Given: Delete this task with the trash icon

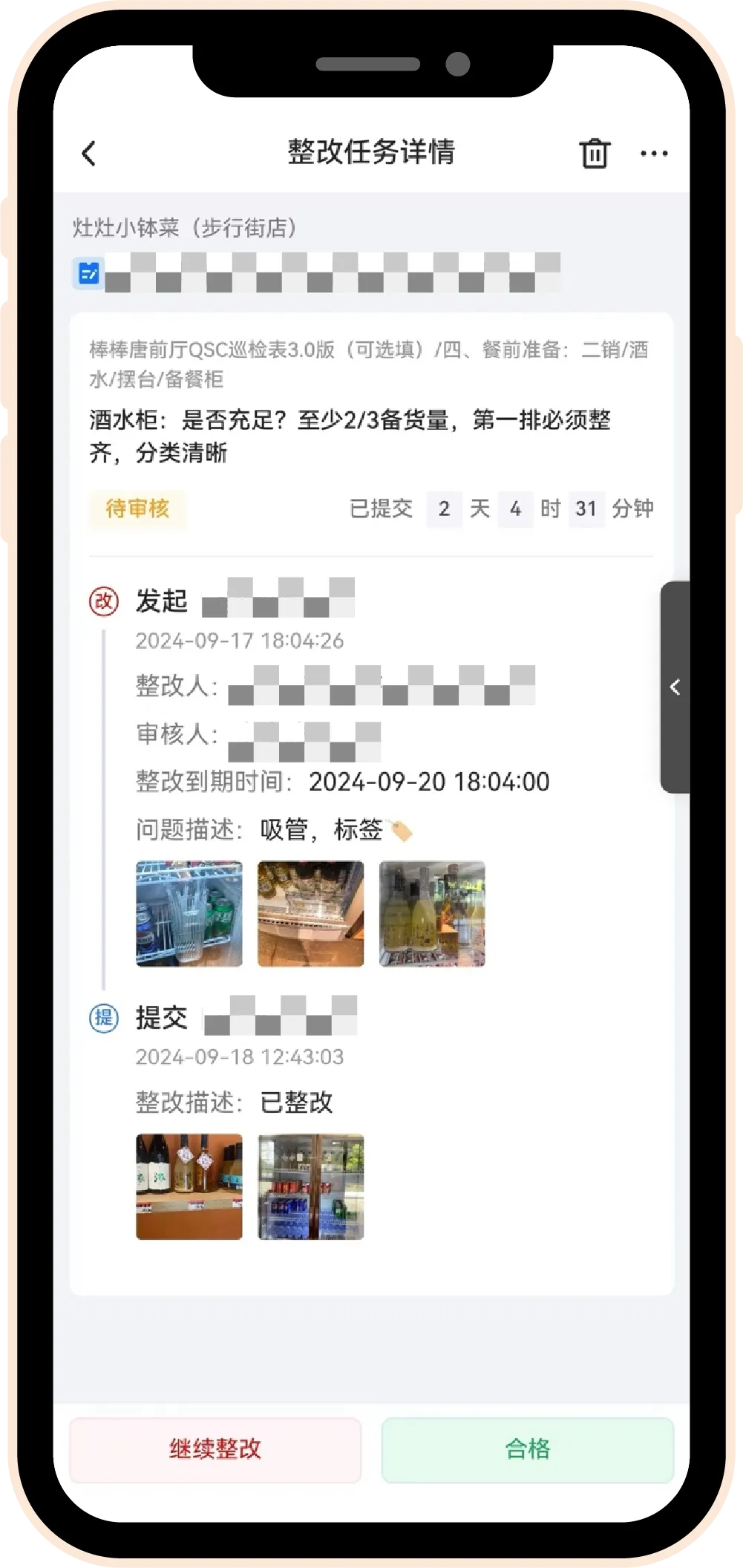Looking at the screenshot, I should (x=594, y=154).
